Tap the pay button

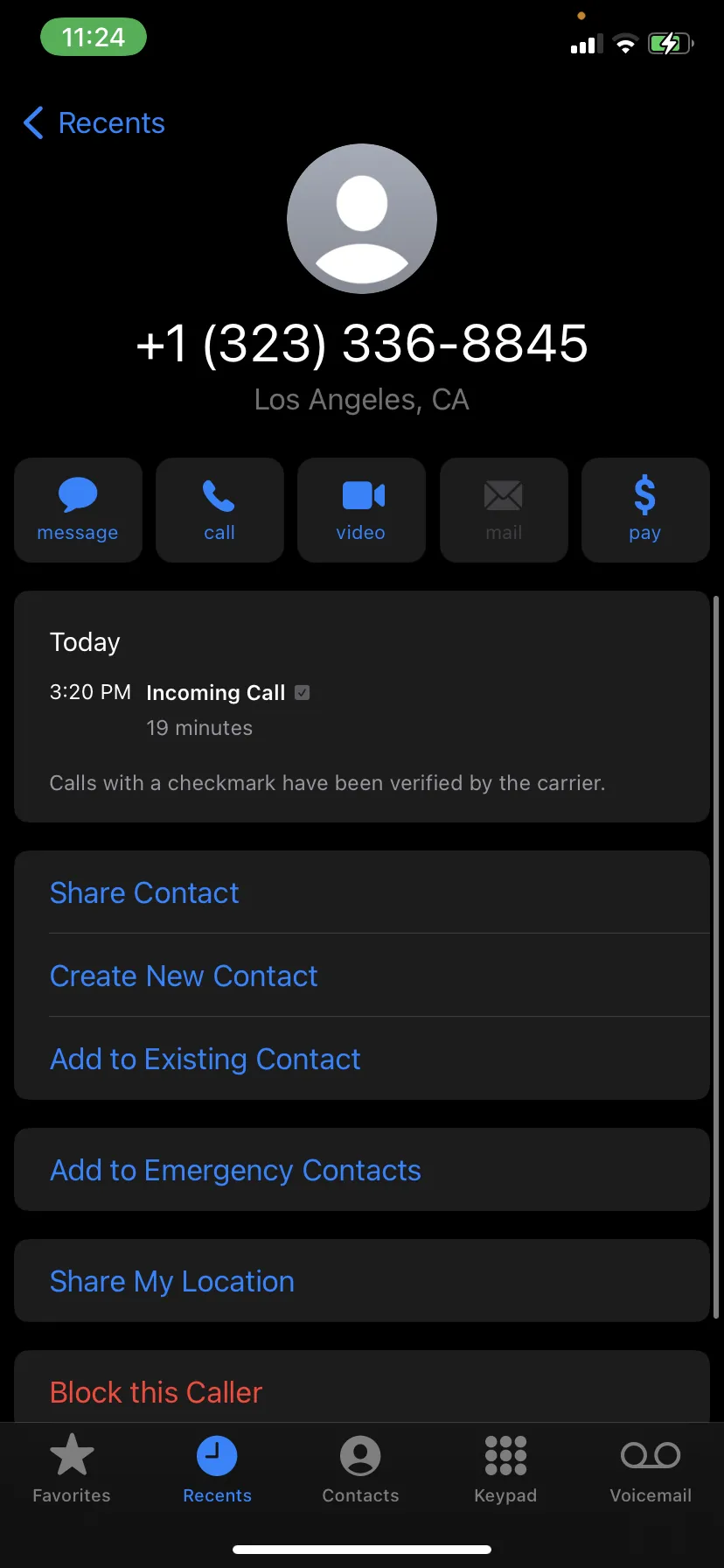pyautogui.click(x=645, y=510)
